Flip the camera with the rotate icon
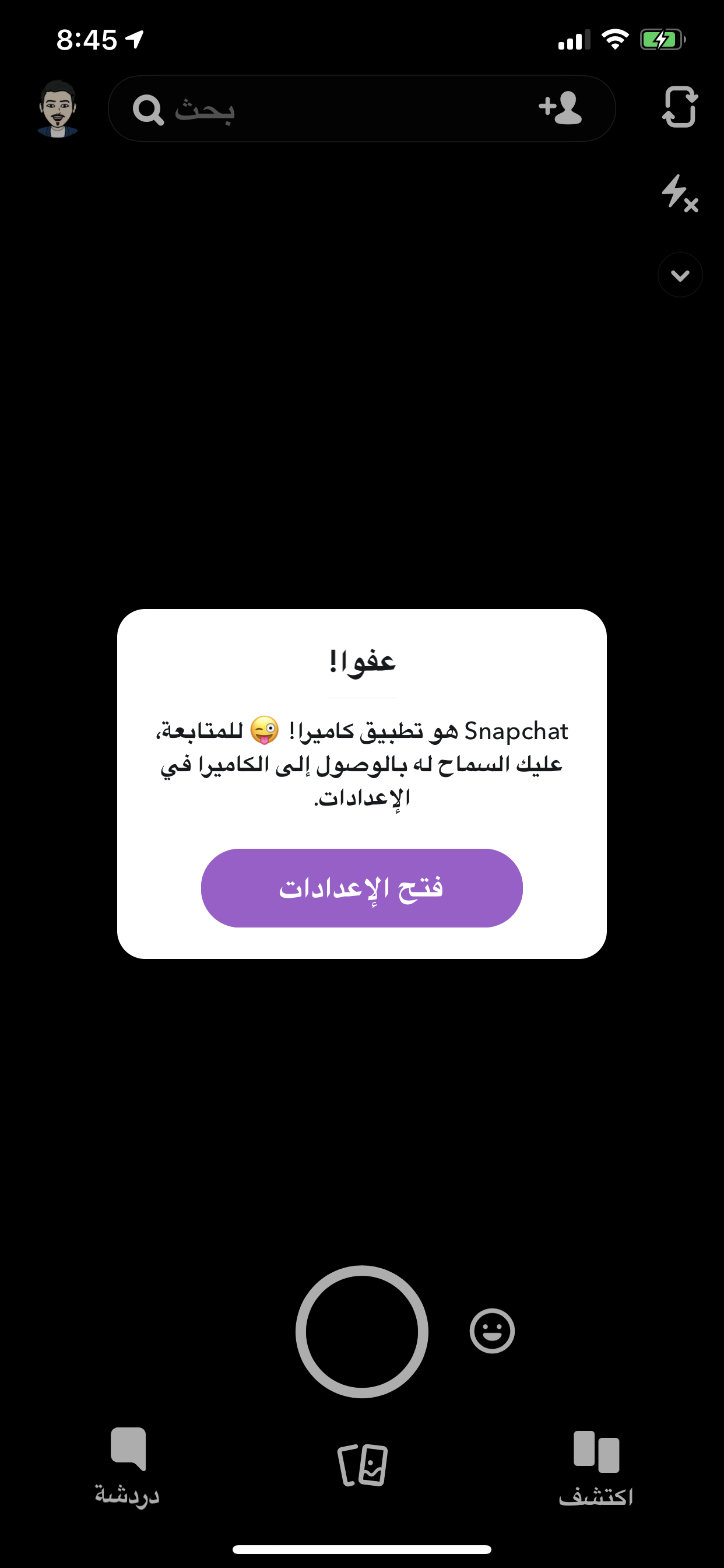This screenshot has width=724, height=1568. 680,107
